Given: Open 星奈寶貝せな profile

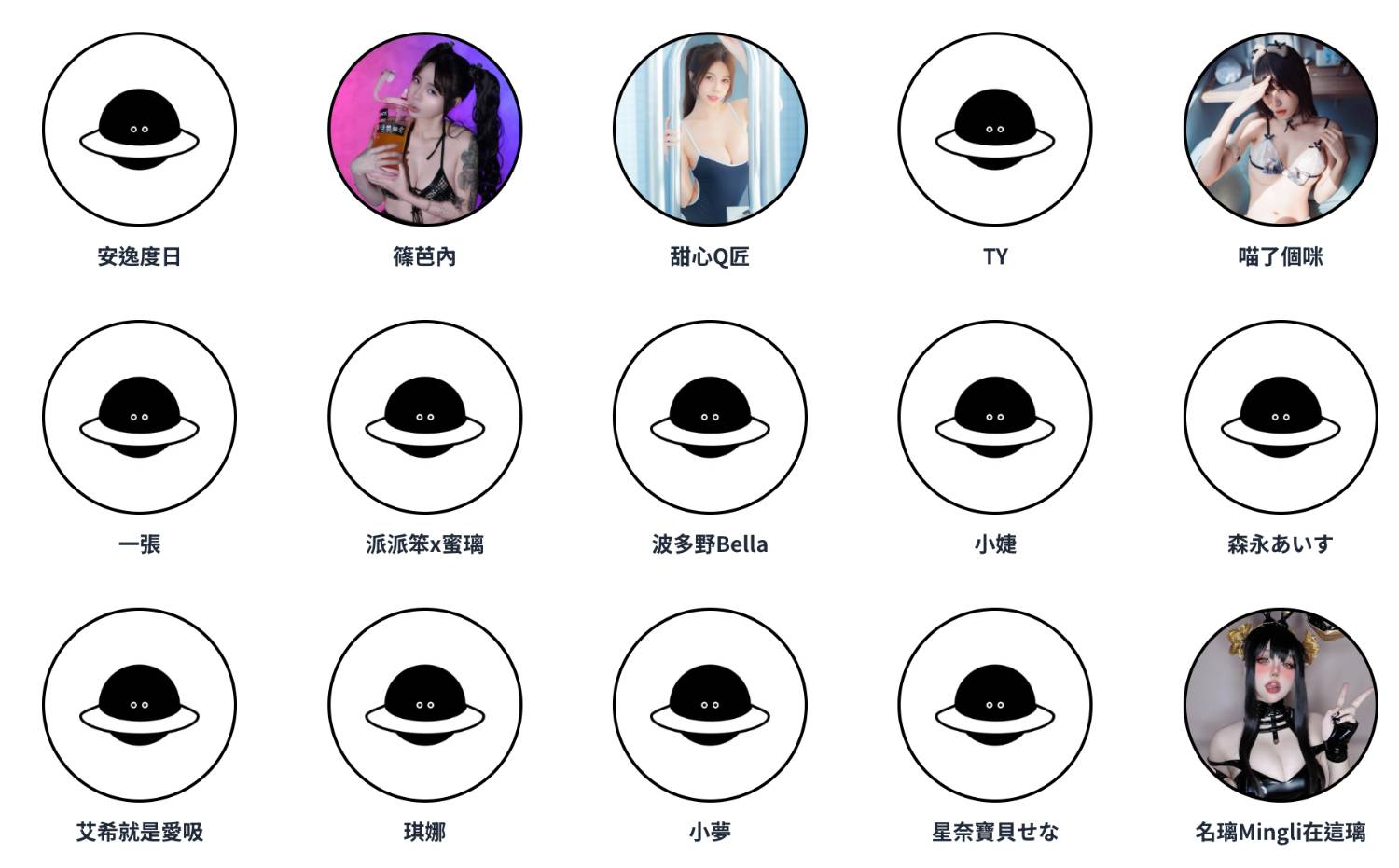Looking at the screenshot, I should [995, 705].
